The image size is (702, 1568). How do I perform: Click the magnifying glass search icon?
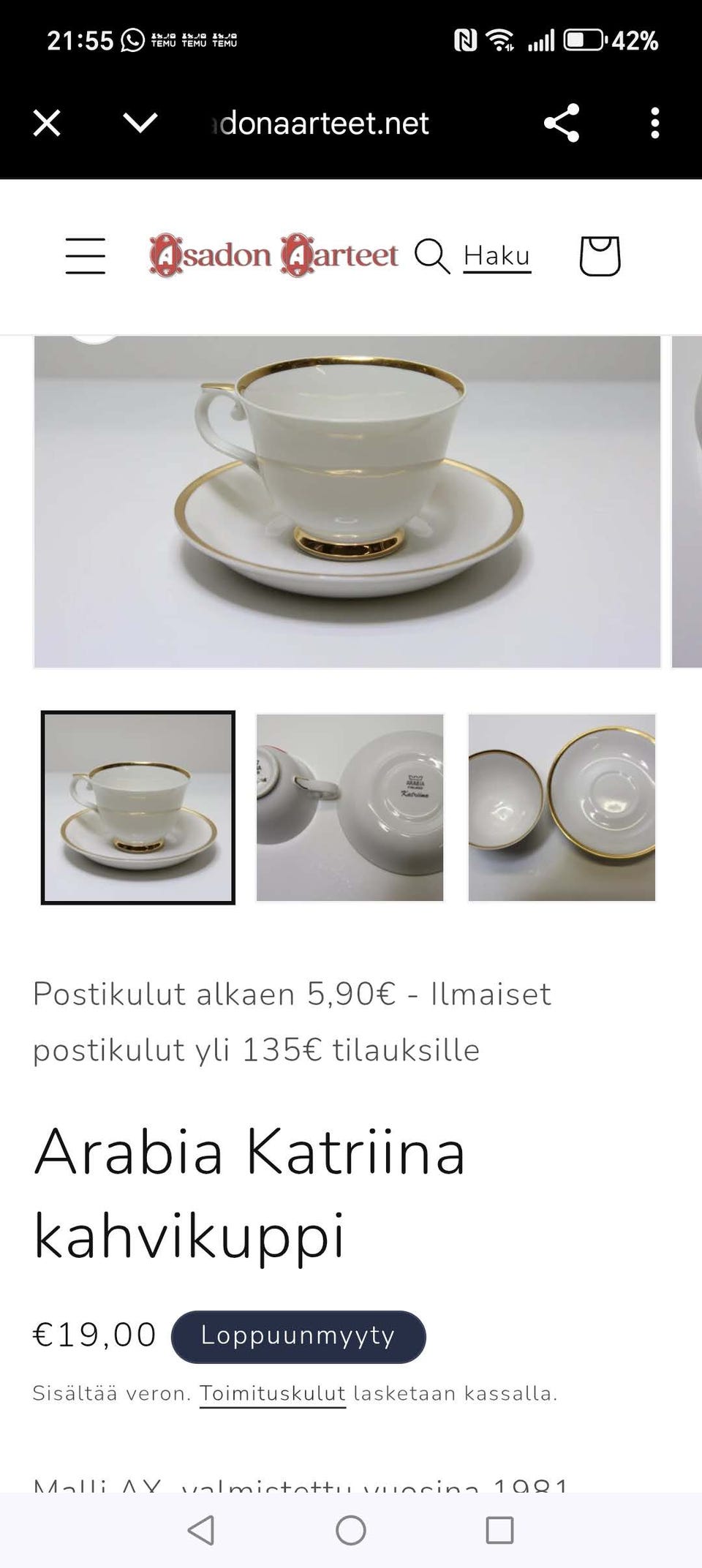[432, 257]
